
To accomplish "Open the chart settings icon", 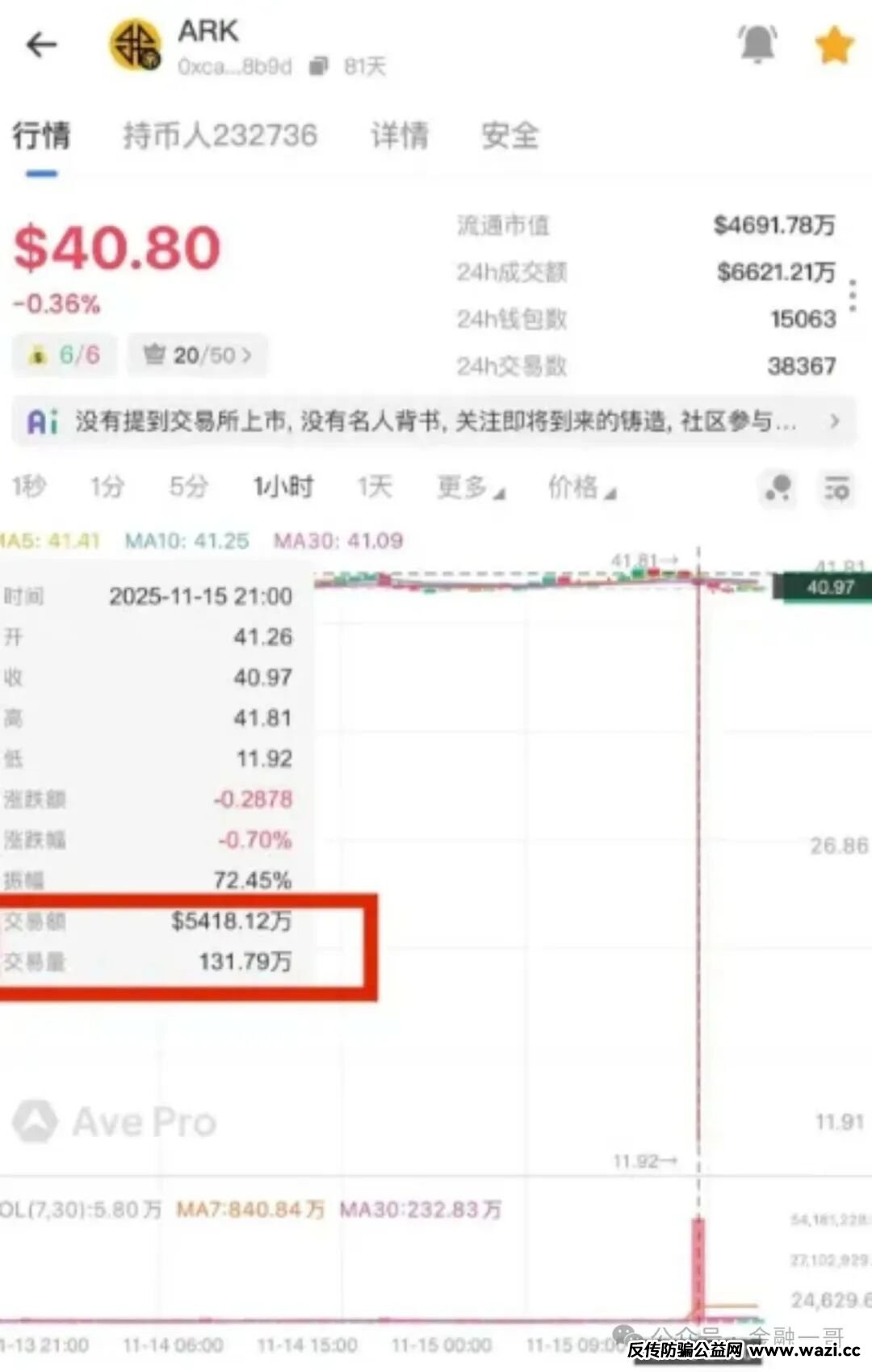I will 836,488.
